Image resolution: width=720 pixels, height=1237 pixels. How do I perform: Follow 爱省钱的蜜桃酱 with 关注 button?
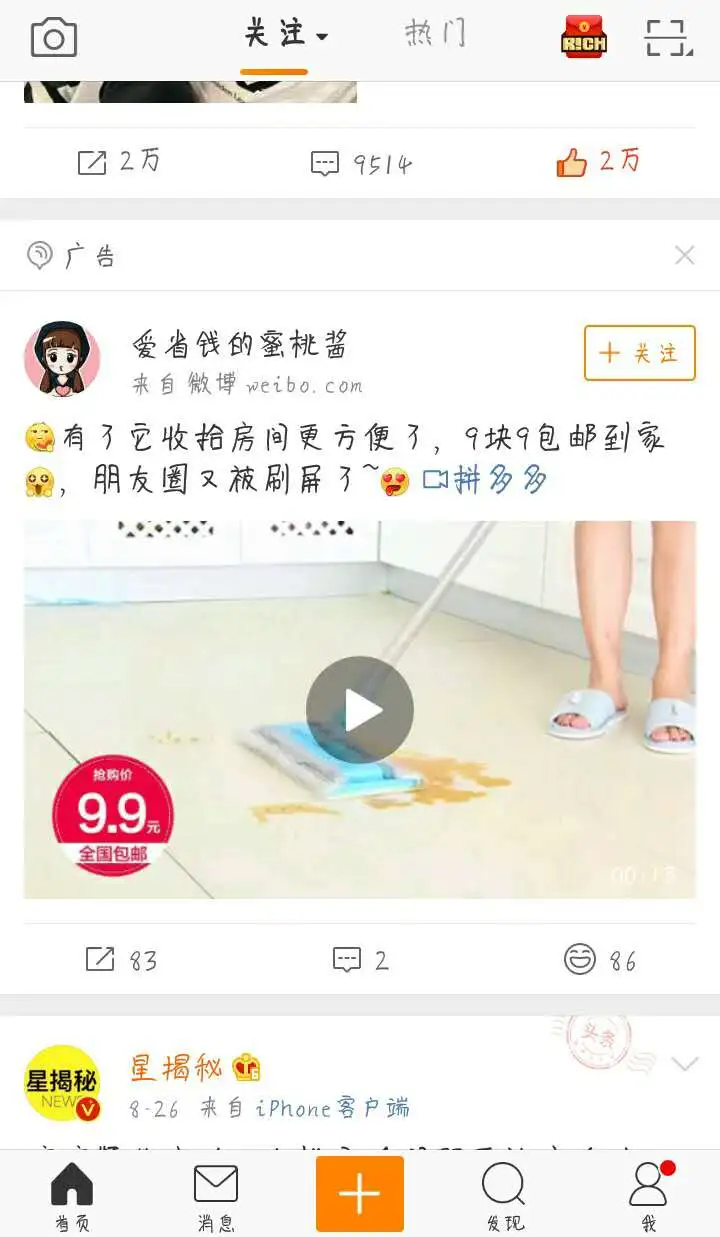pos(639,353)
